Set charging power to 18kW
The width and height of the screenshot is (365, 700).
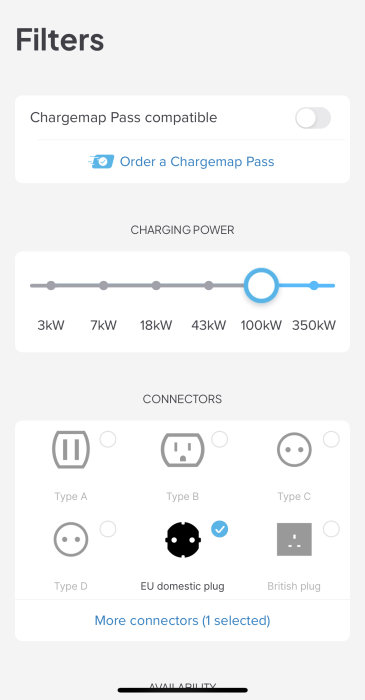click(x=156, y=286)
